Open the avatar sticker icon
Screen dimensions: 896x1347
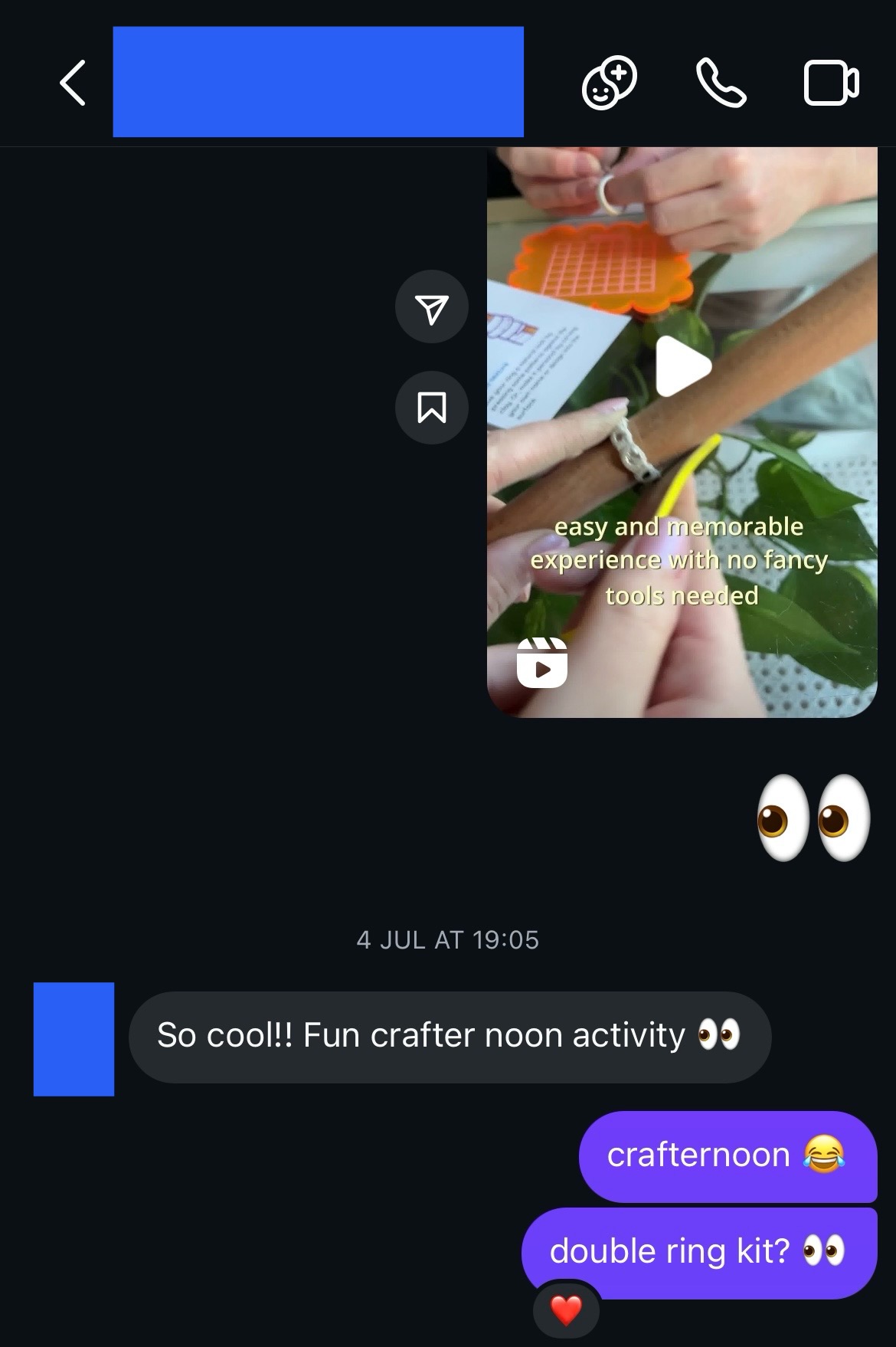click(610, 83)
